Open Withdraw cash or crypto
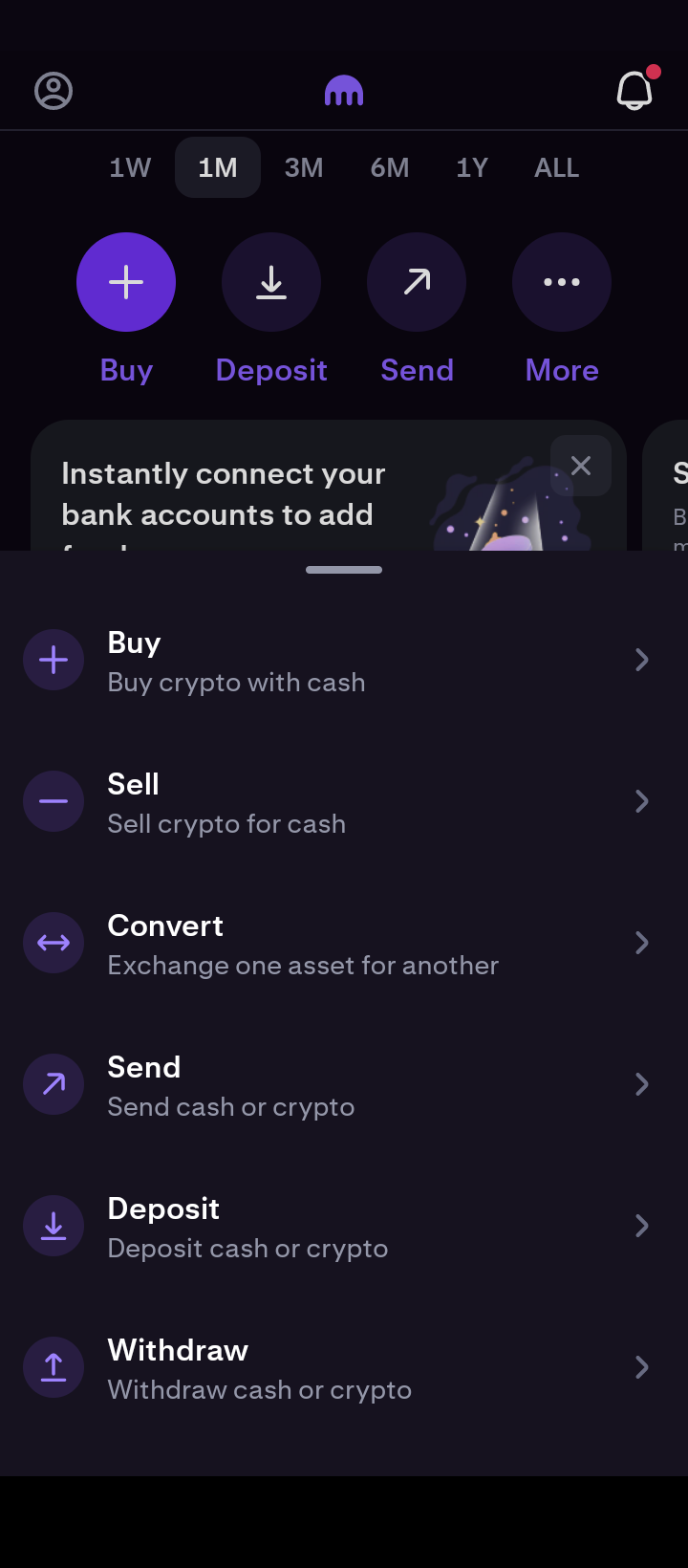Image resolution: width=688 pixels, height=1568 pixels. pyautogui.click(x=344, y=1368)
